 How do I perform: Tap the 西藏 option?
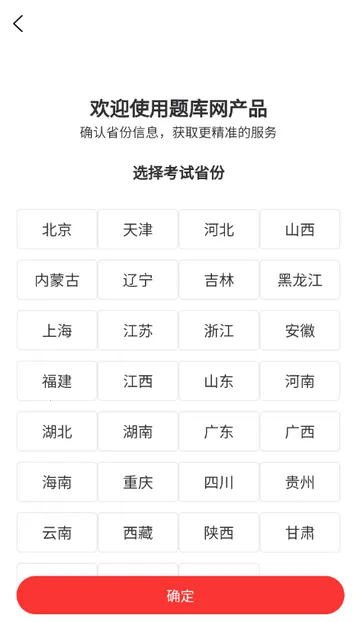tap(138, 532)
